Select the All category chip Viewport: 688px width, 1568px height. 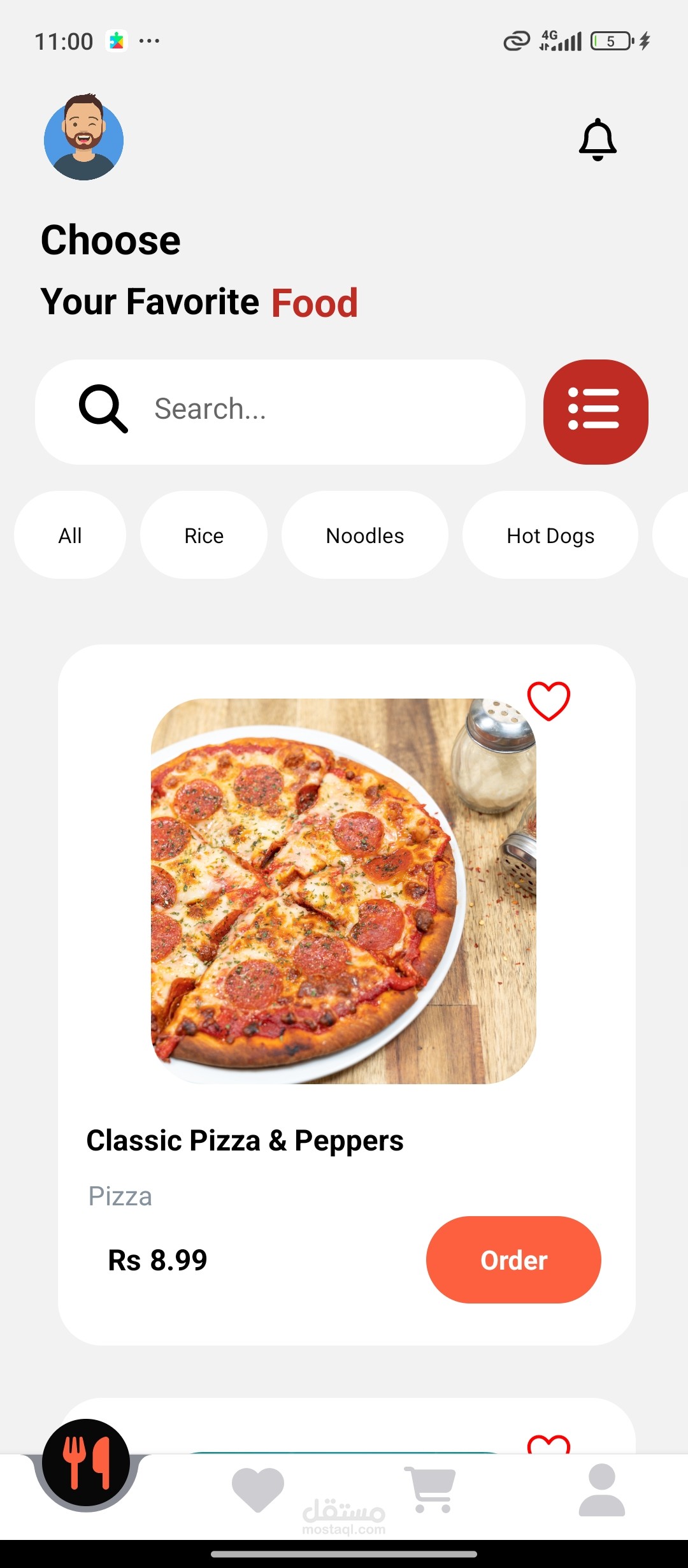70,535
